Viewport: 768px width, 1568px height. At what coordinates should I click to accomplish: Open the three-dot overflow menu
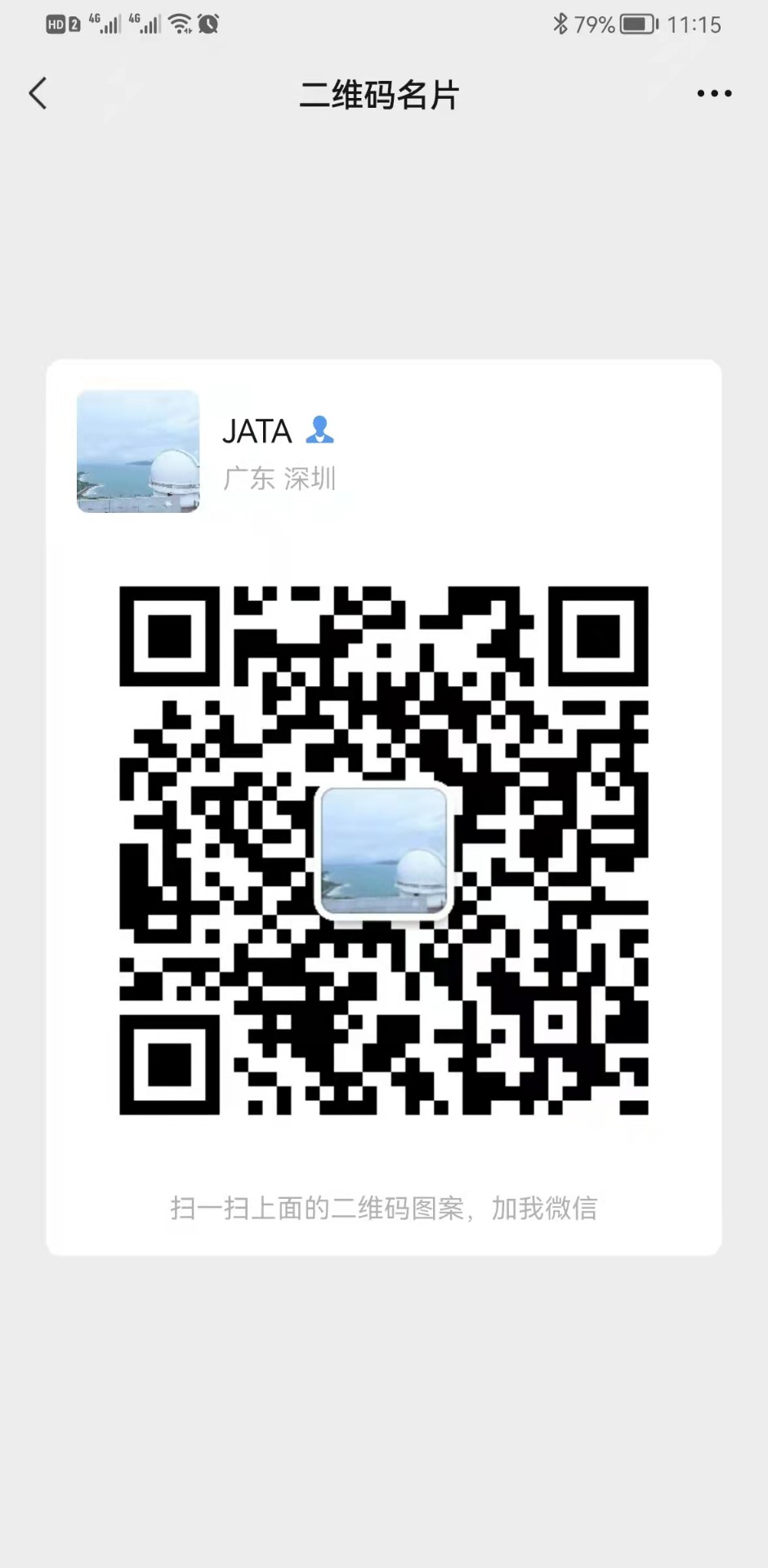pyautogui.click(x=714, y=94)
